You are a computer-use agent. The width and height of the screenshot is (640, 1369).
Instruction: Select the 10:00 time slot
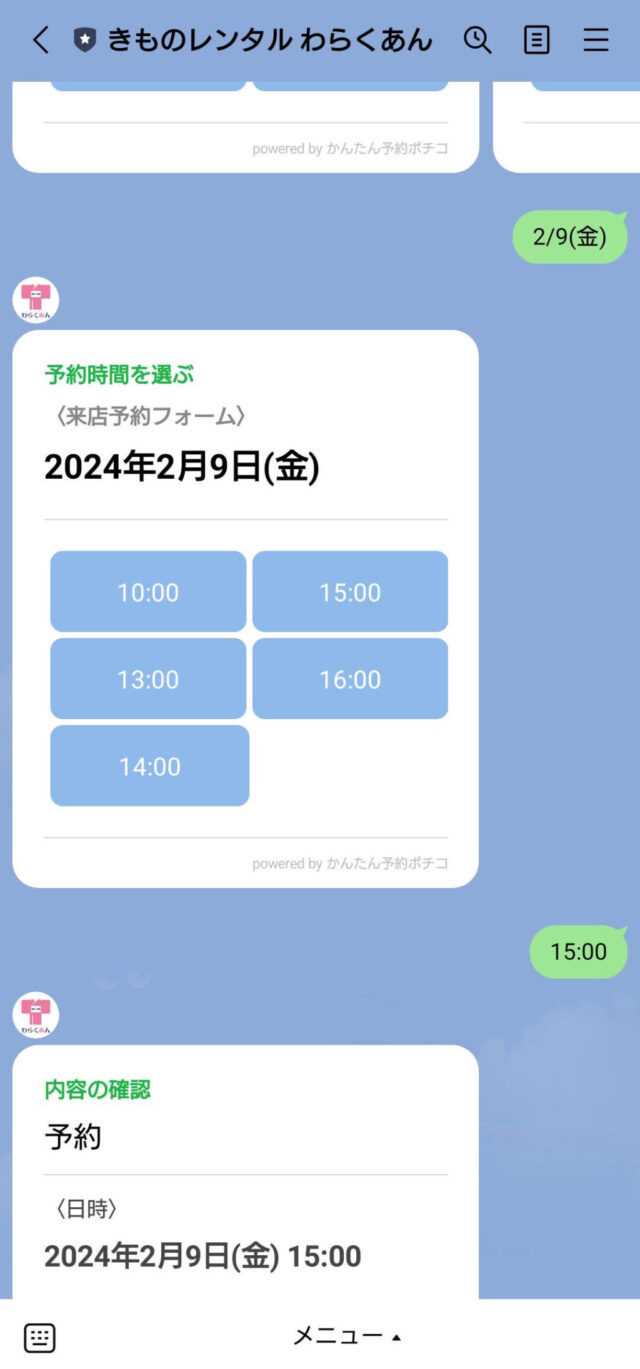148,592
